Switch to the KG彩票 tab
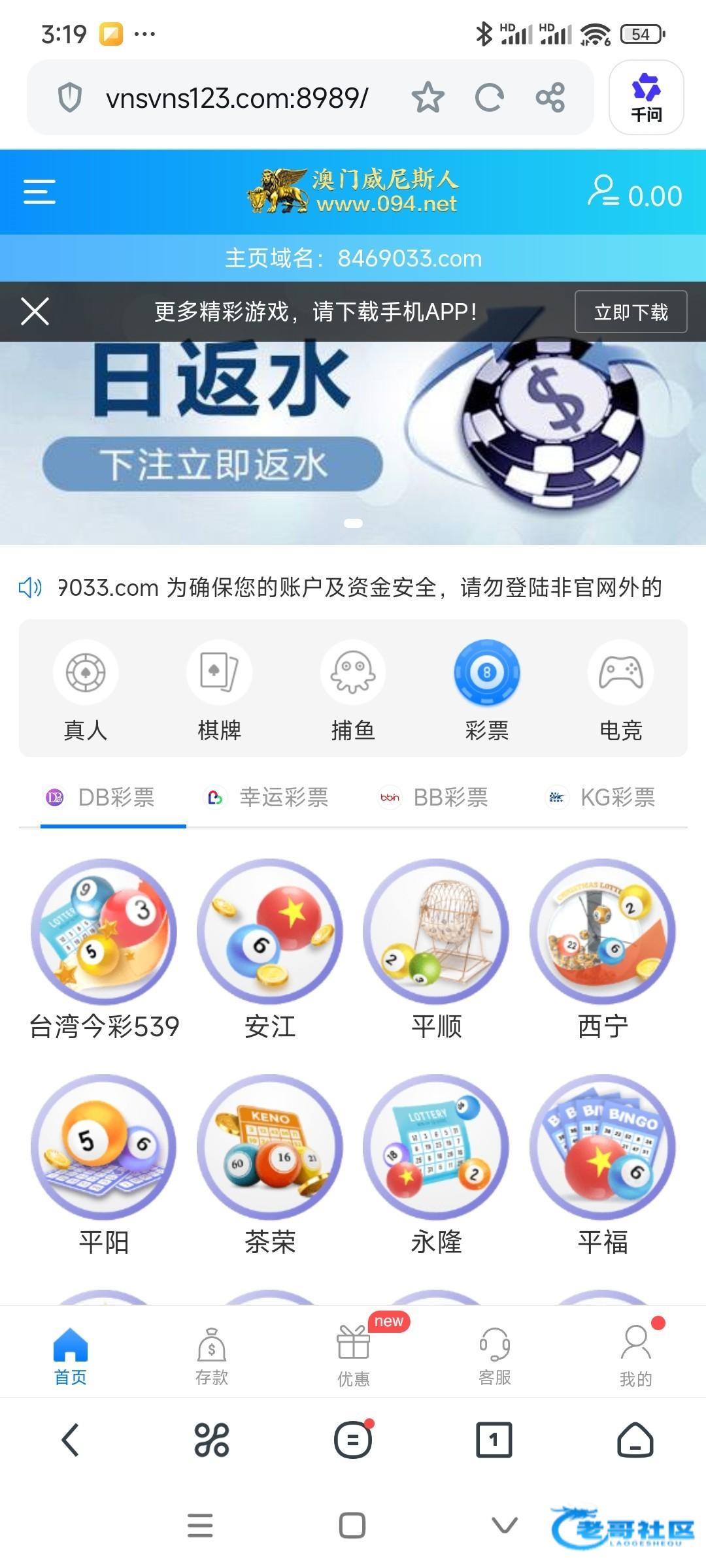The width and height of the screenshot is (706, 1568). coord(601,798)
